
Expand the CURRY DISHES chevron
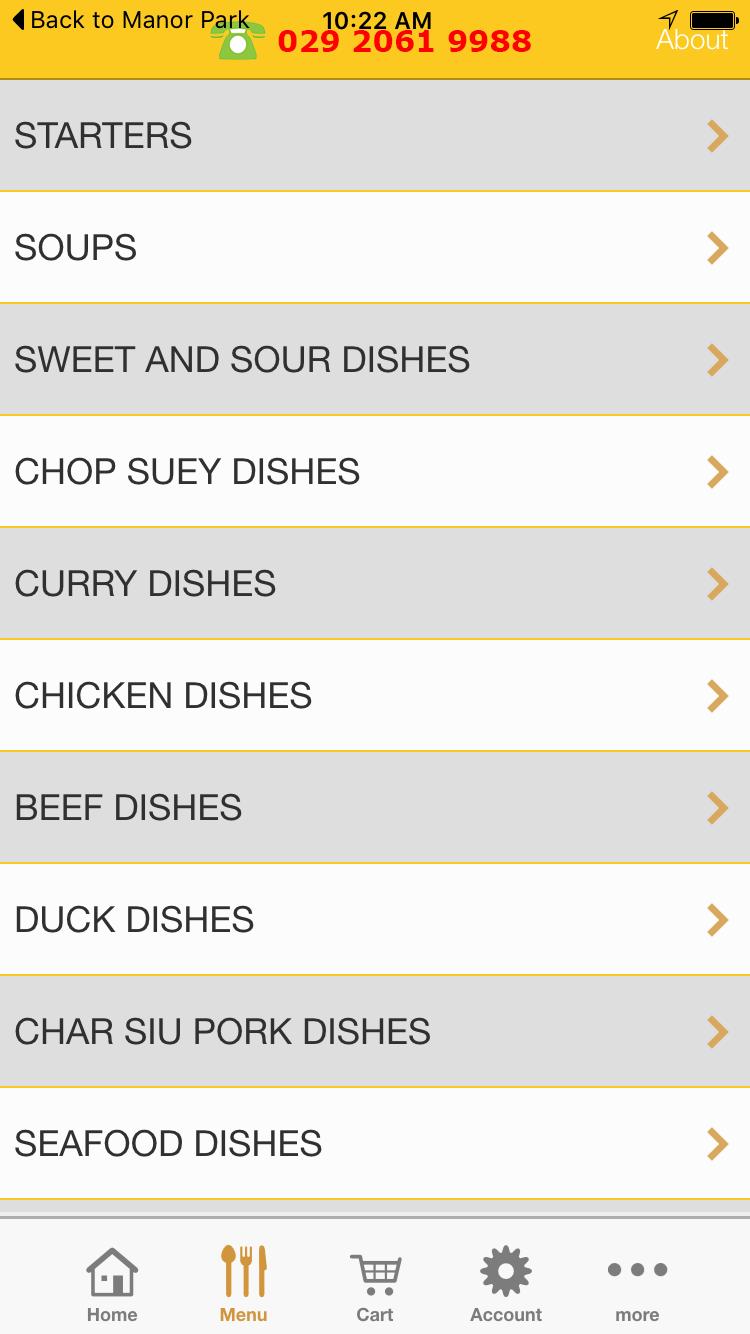coord(718,584)
